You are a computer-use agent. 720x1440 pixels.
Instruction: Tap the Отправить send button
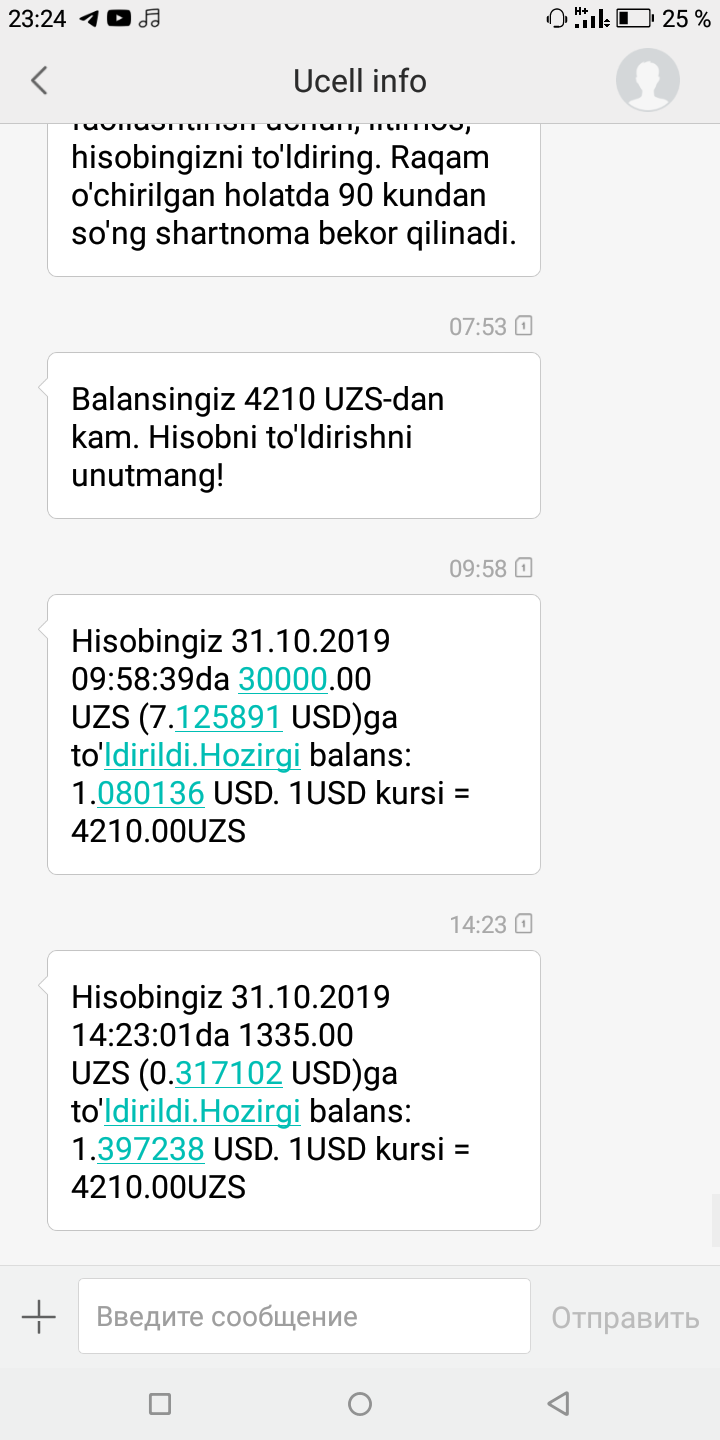coord(625,1317)
